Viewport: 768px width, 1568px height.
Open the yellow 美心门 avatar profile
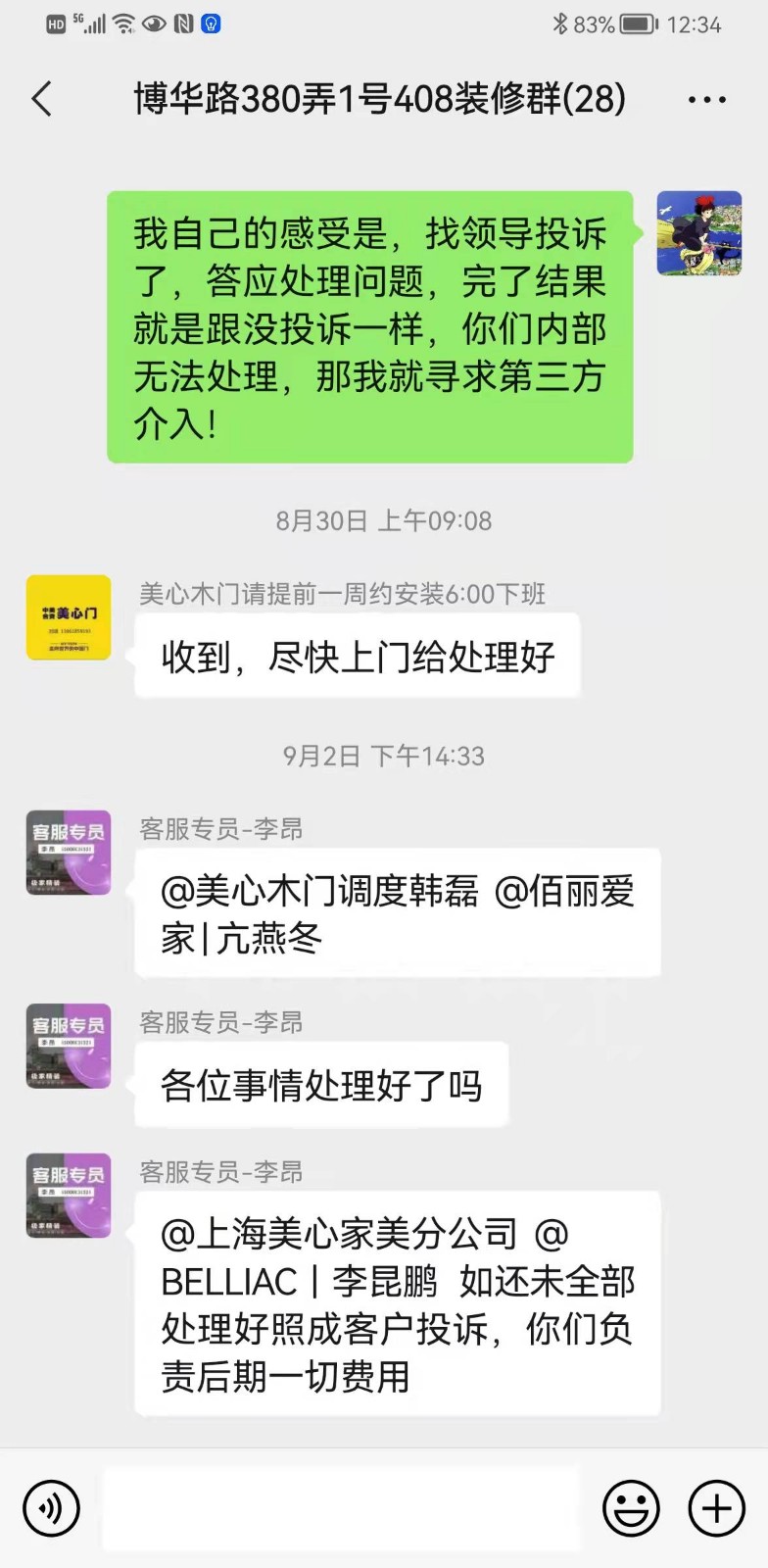[x=69, y=617]
